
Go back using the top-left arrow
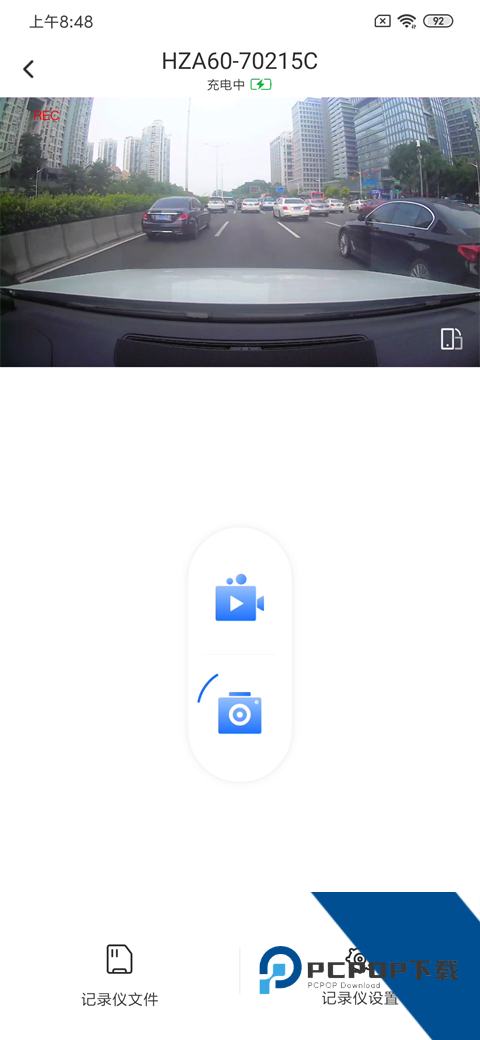point(29,69)
